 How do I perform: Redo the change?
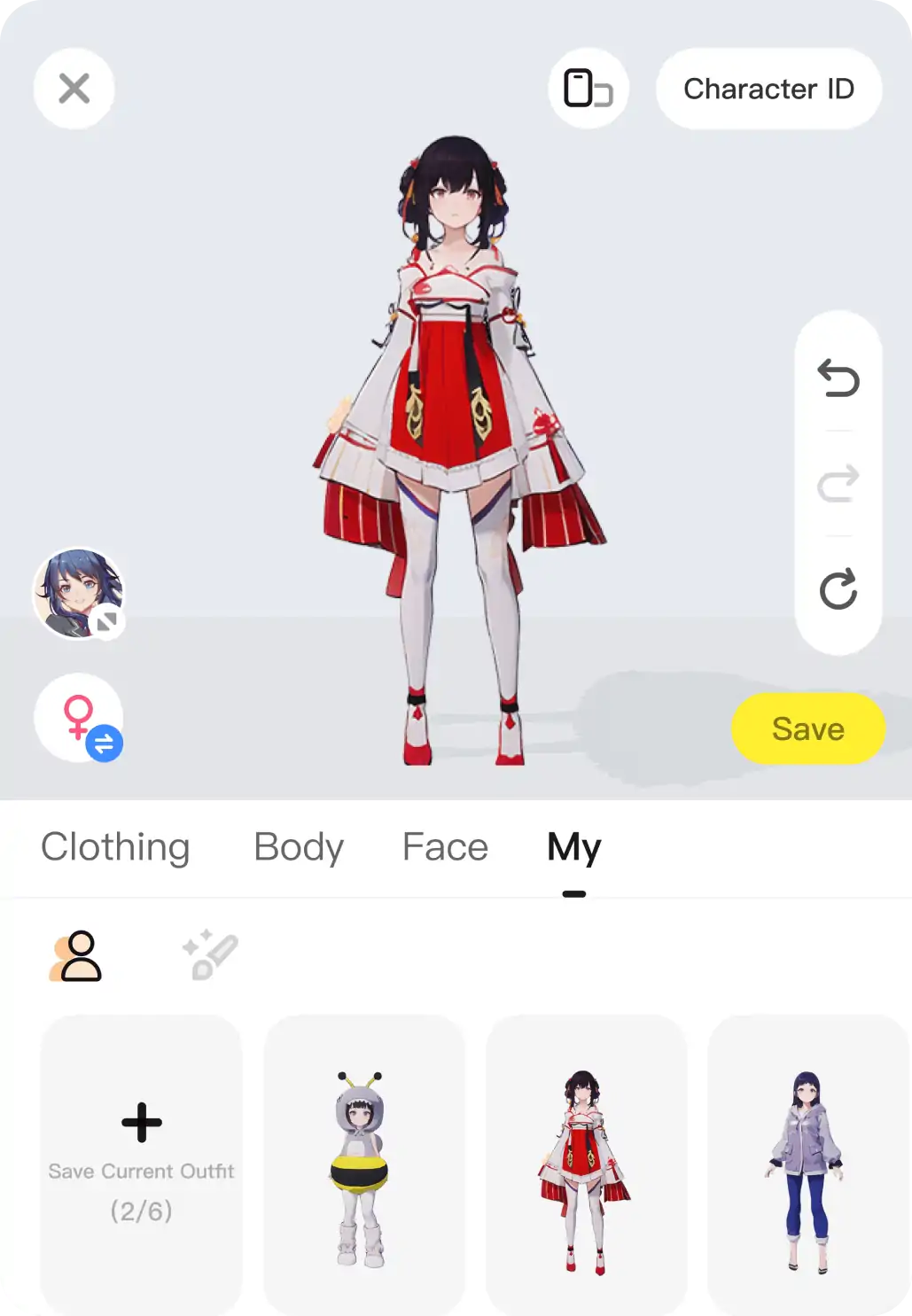[838, 484]
